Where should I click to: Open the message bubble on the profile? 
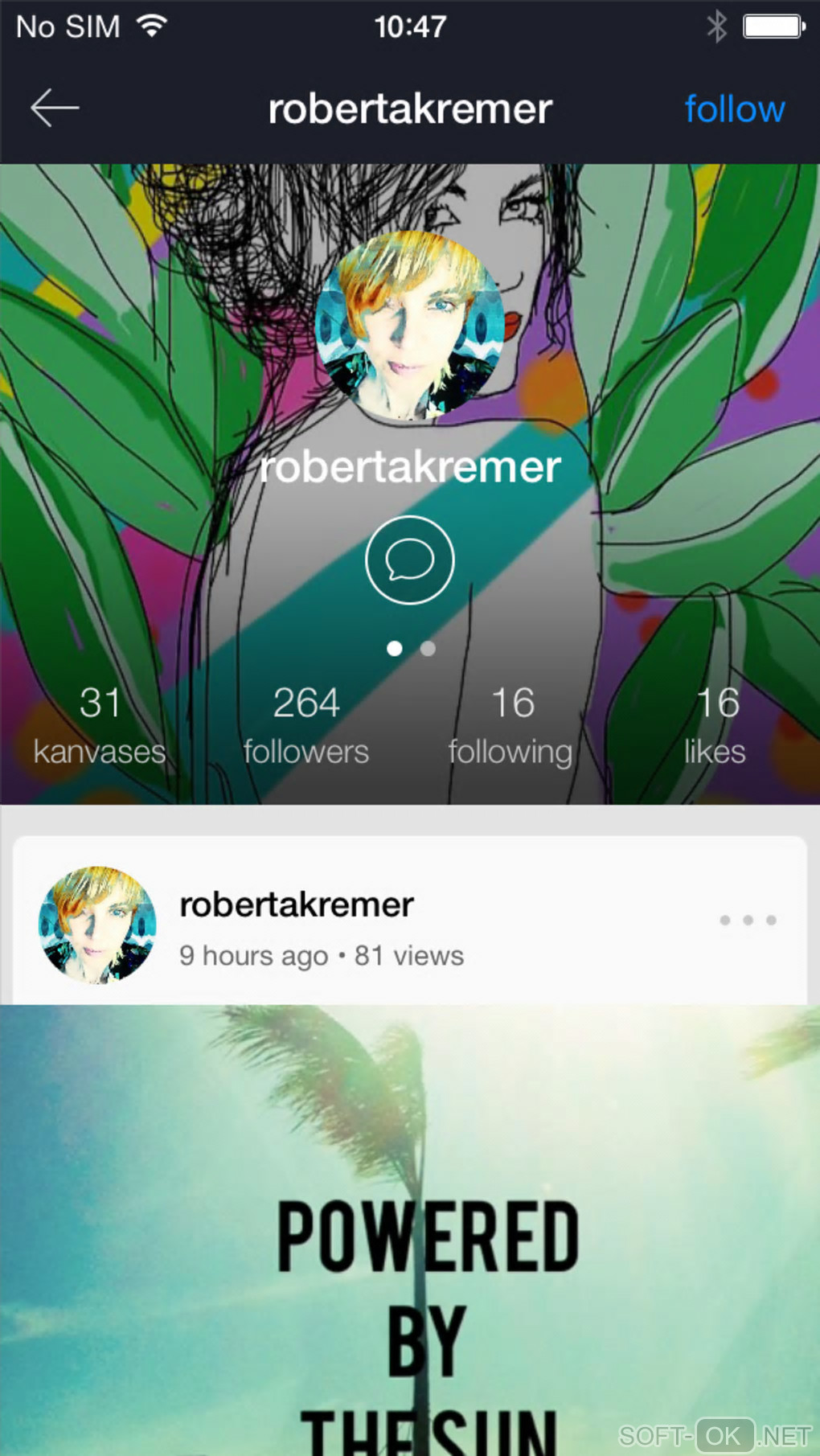(x=409, y=560)
